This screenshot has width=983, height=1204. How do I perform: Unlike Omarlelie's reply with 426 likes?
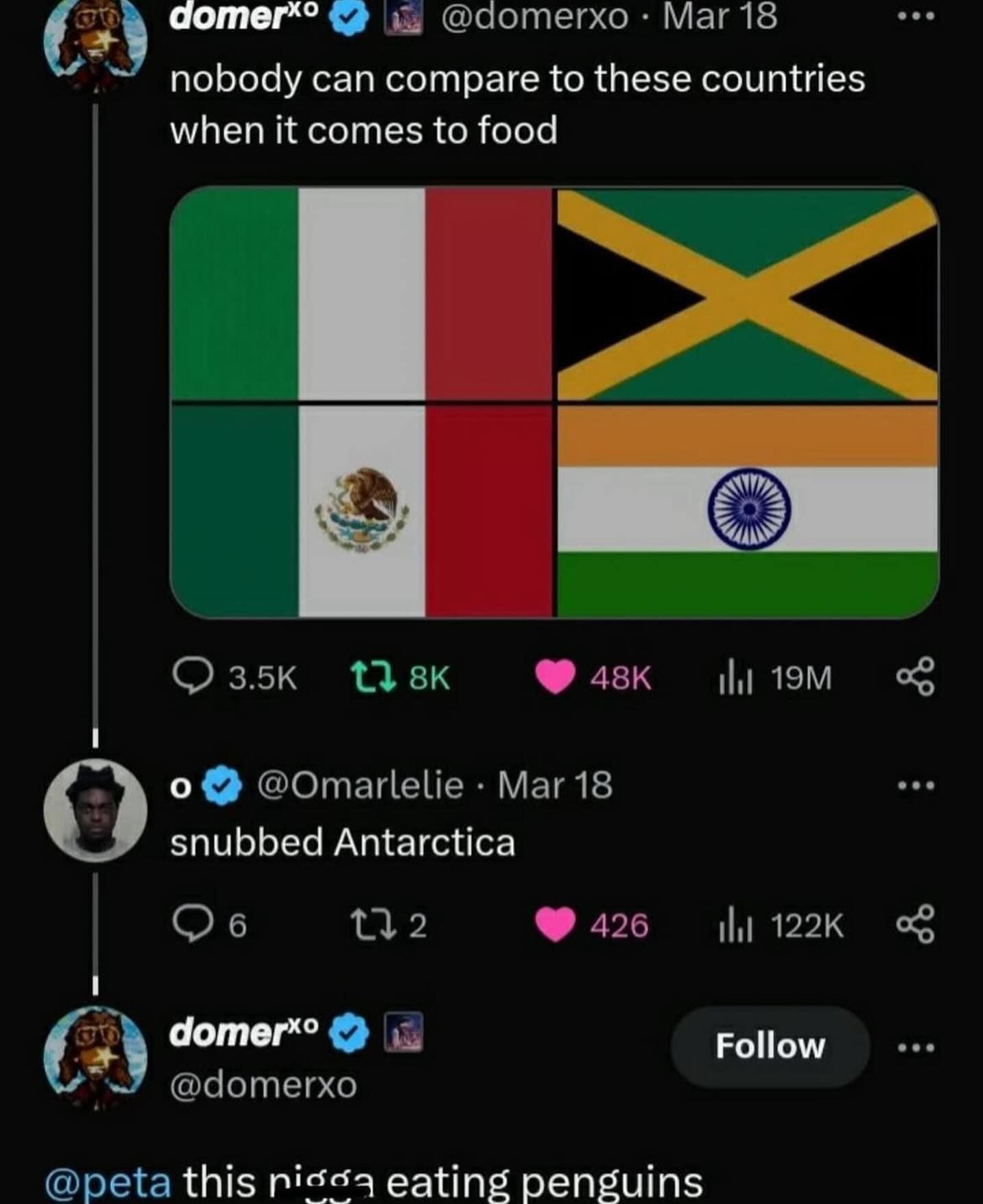point(555,924)
